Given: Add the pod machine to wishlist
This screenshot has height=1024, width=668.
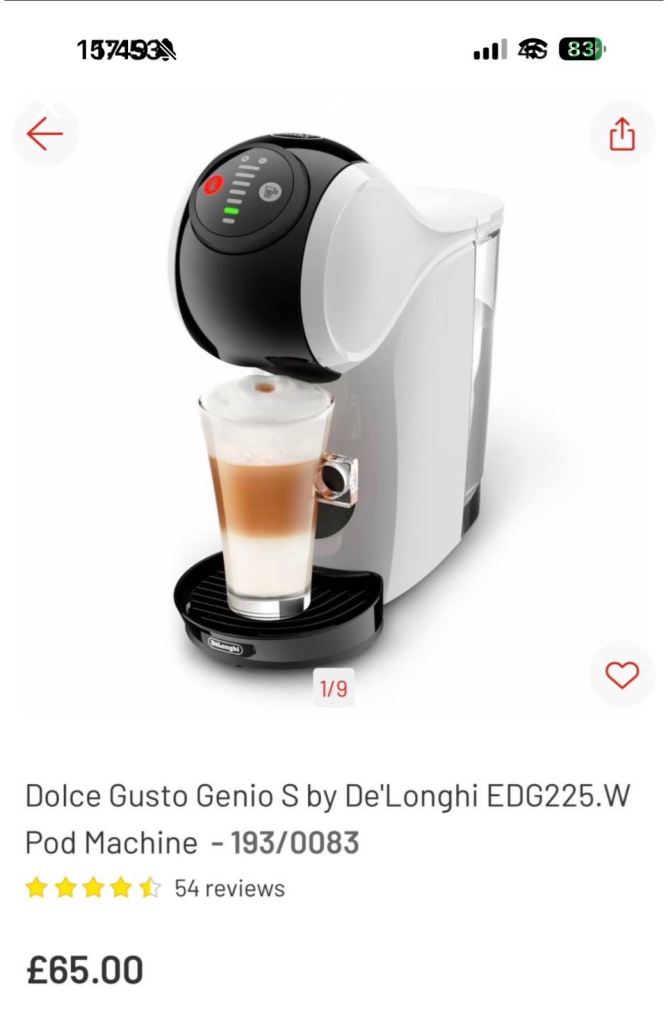Looking at the screenshot, I should pyautogui.click(x=622, y=675).
